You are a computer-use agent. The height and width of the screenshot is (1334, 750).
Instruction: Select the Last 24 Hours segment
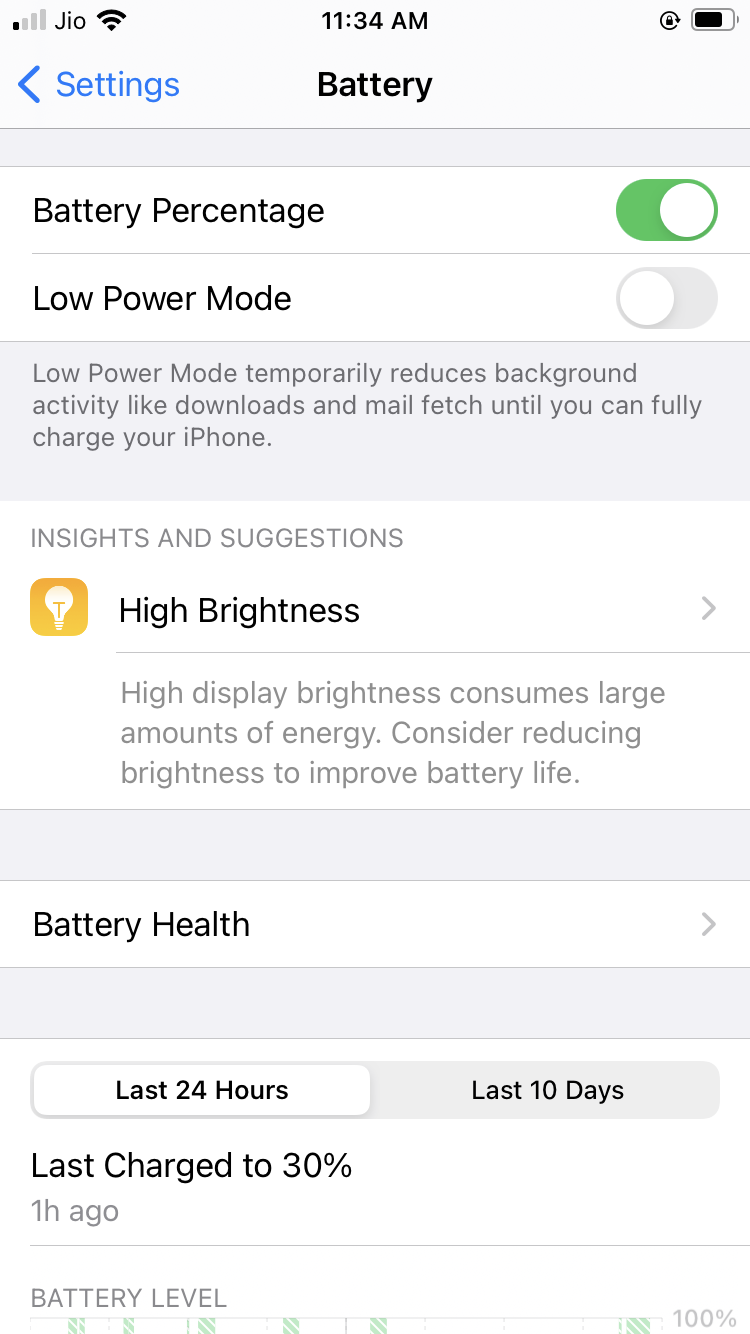[x=202, y=1090]
